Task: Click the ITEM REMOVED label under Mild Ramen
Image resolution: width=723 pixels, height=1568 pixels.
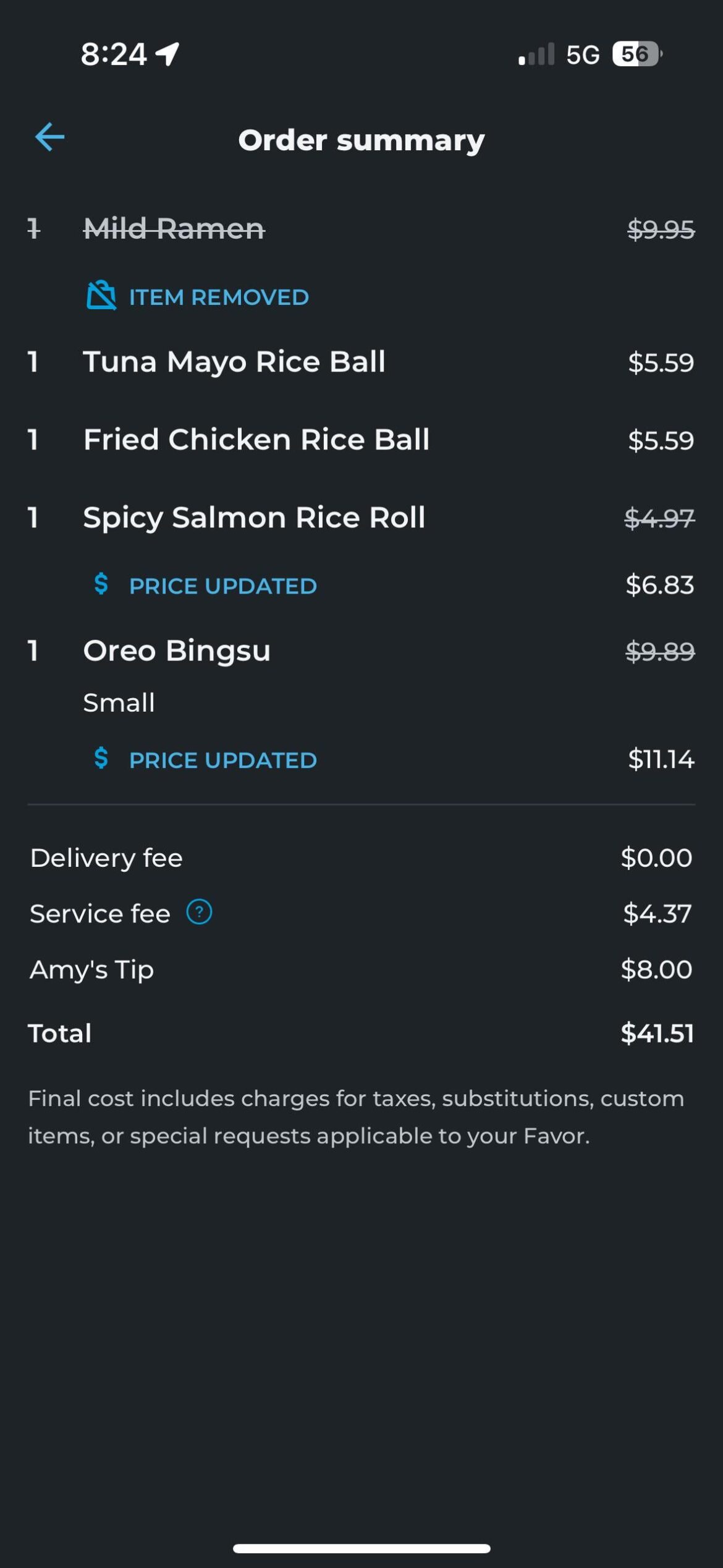Action: tap(218, 297)
